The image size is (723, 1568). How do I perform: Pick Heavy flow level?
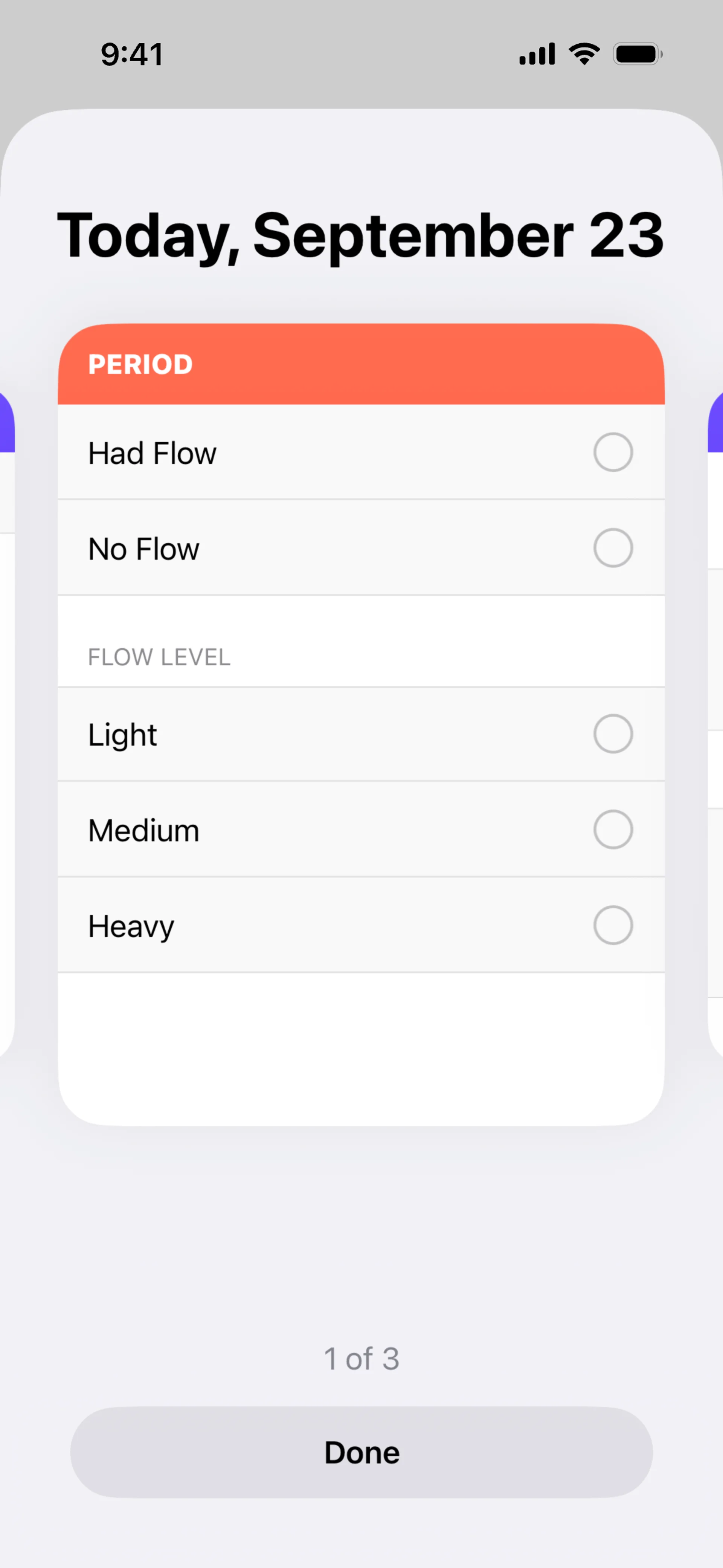[x=612, y=925]
